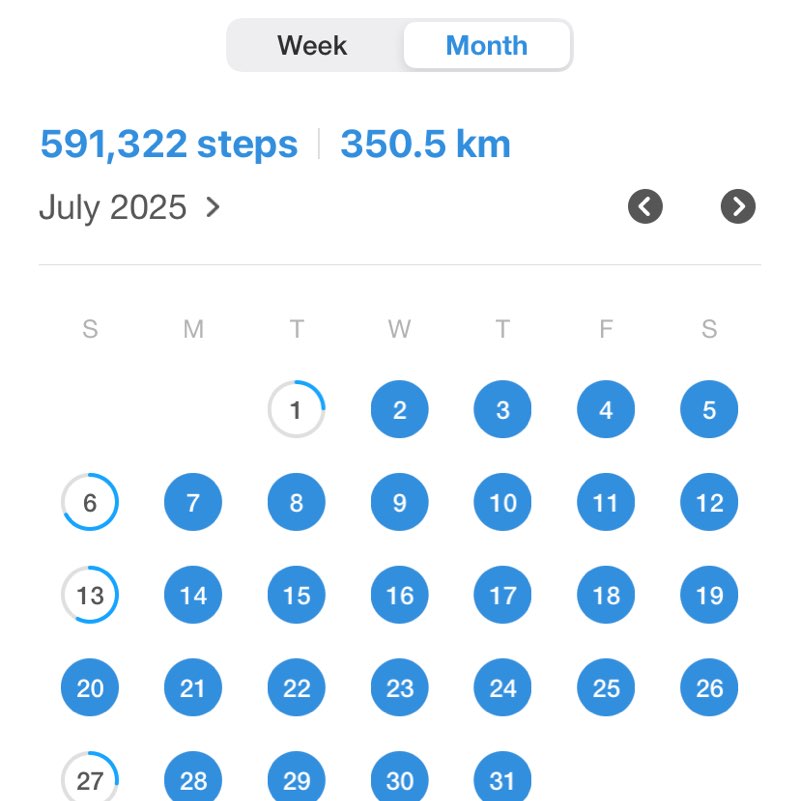Click the previous month navigation arrow

tap(645, 207)
